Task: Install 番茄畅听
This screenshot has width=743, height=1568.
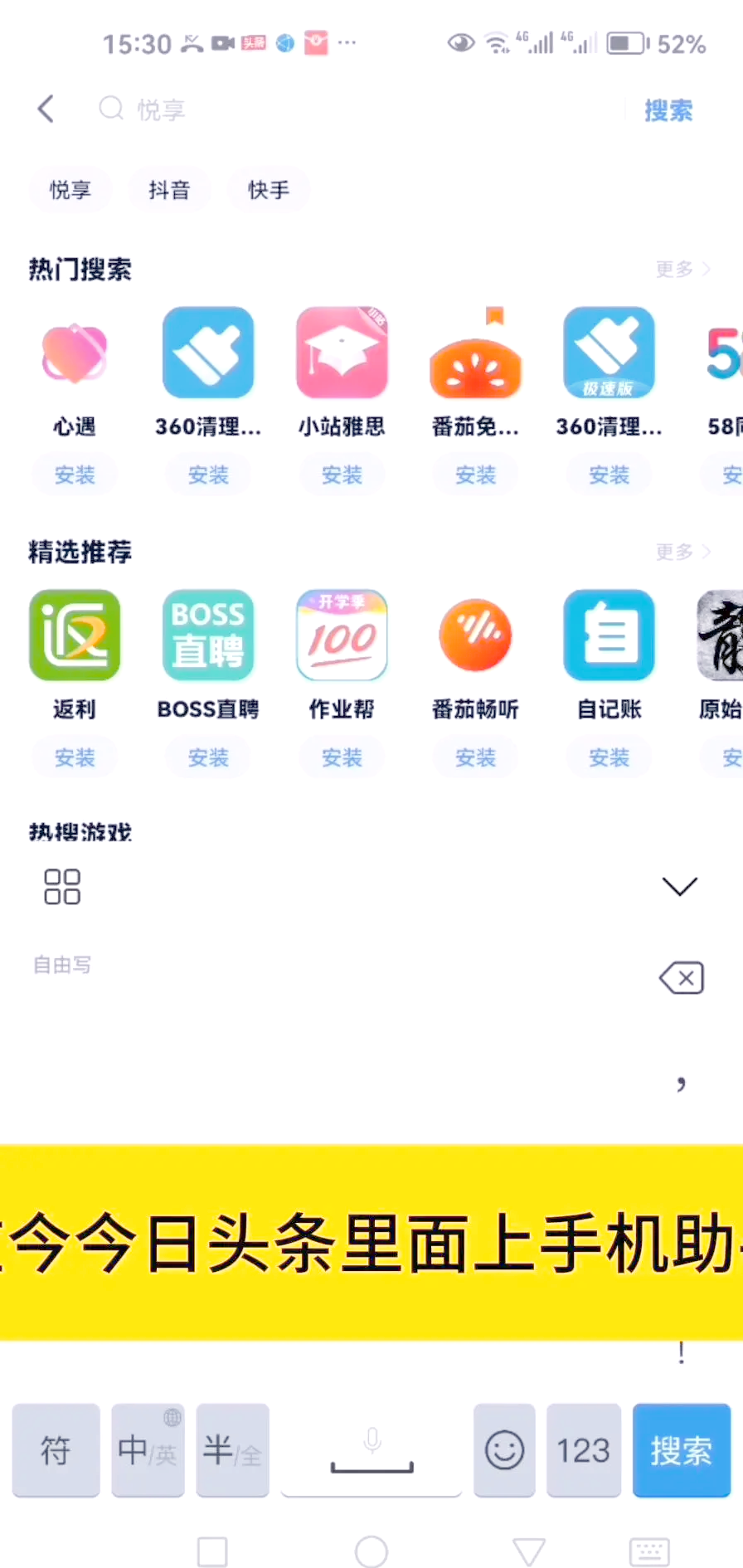Action: (475, 757)
